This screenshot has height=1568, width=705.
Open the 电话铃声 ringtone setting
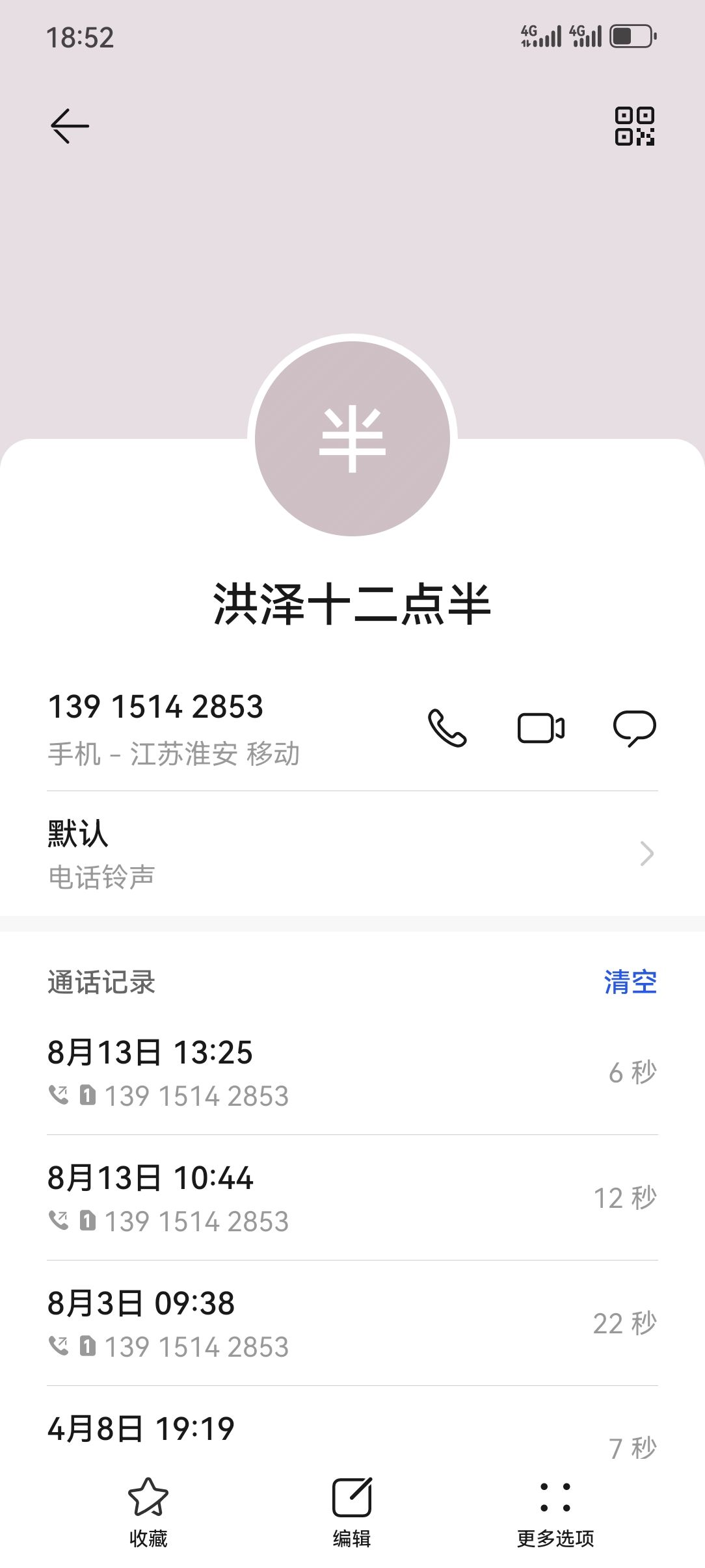click(x=351, y=854)
